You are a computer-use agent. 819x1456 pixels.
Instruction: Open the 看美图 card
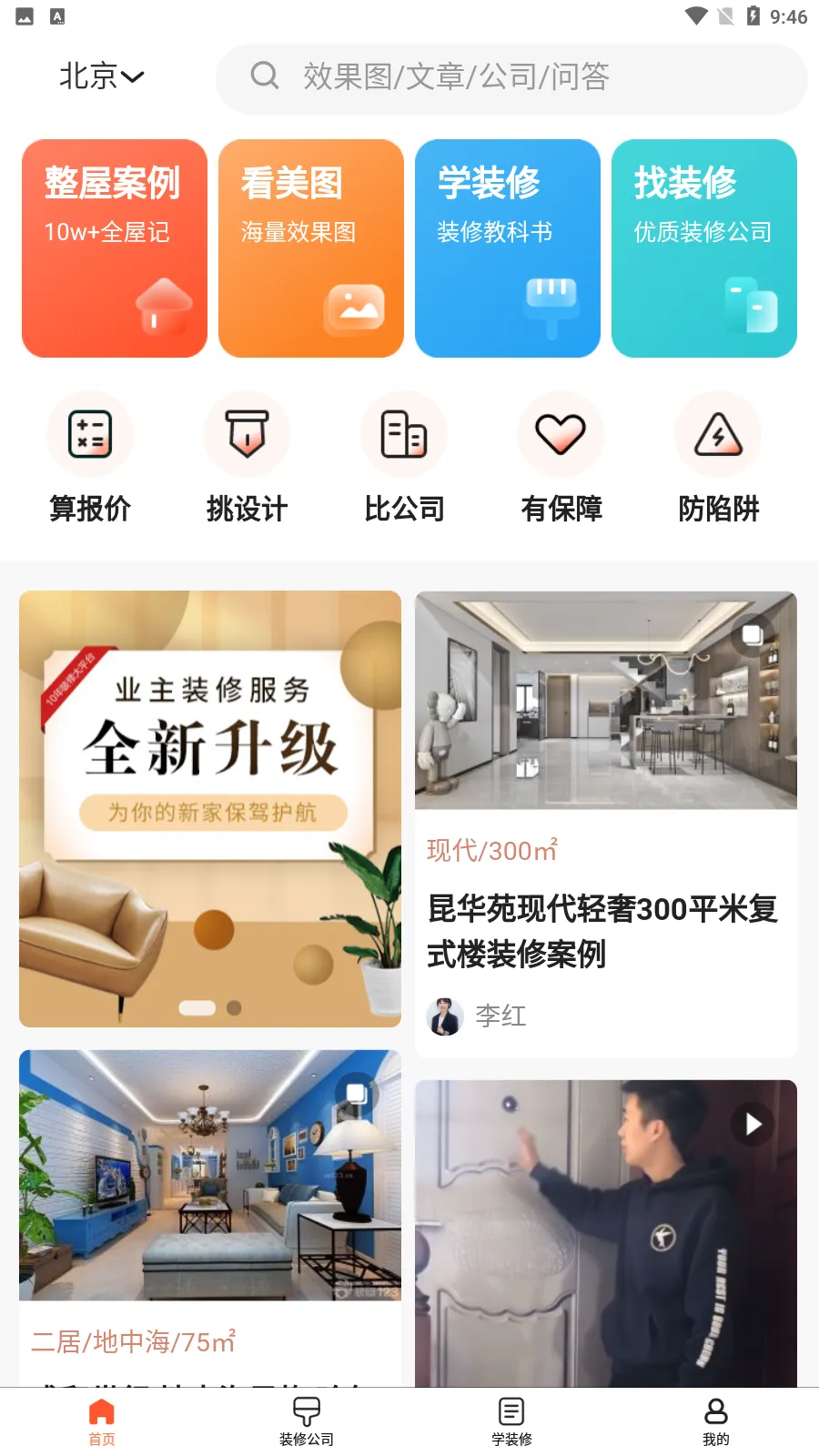pyautogui.click(x=311, y=248)
